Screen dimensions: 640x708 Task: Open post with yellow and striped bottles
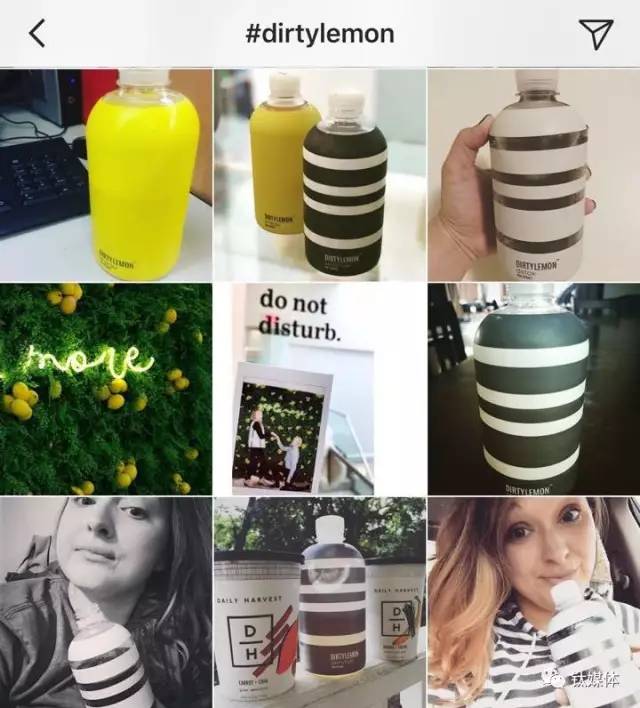319,174
